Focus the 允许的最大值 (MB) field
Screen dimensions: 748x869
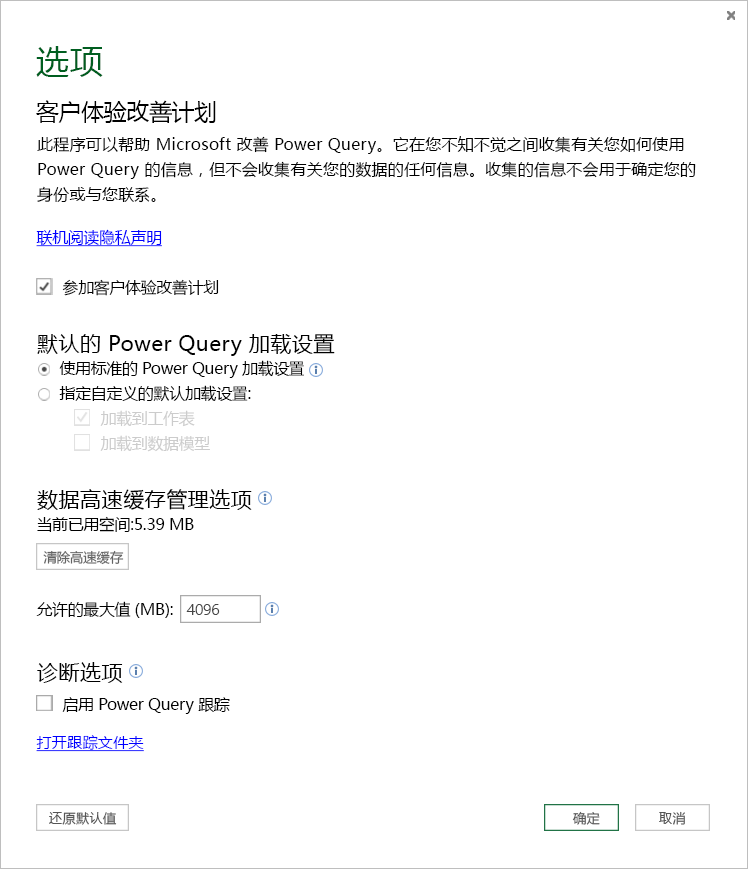point(219,608)
